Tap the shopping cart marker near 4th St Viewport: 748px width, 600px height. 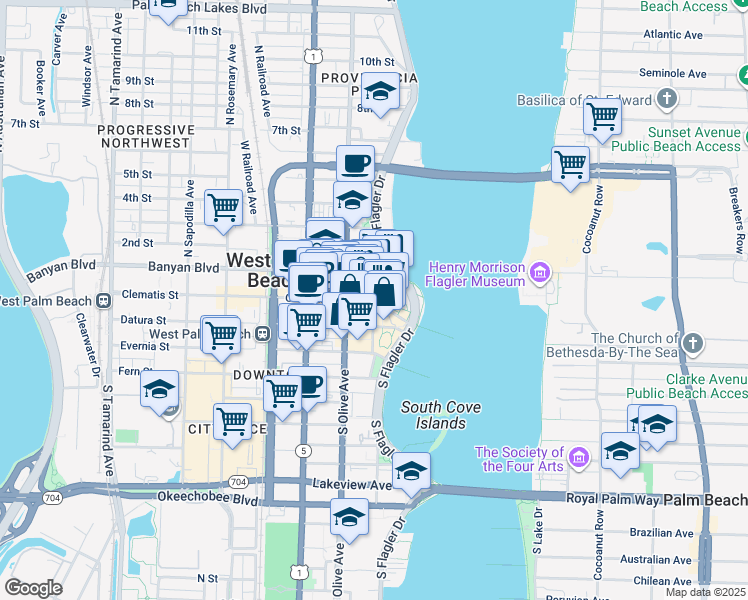[x=223, y=211]
